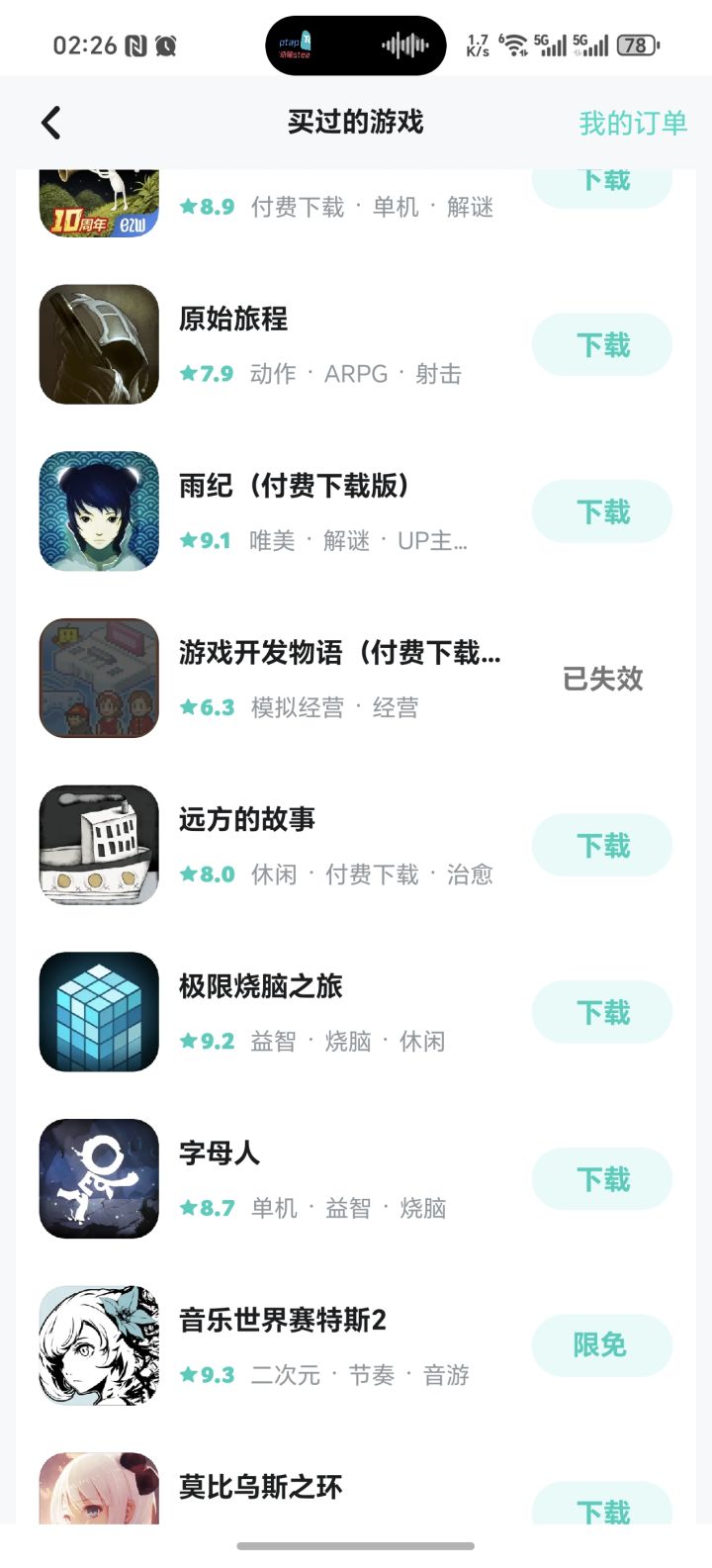Open the 游戏开发物语 pixel art icon
Viewport: 712px width, 1568px height.
[x=99, y=678]
